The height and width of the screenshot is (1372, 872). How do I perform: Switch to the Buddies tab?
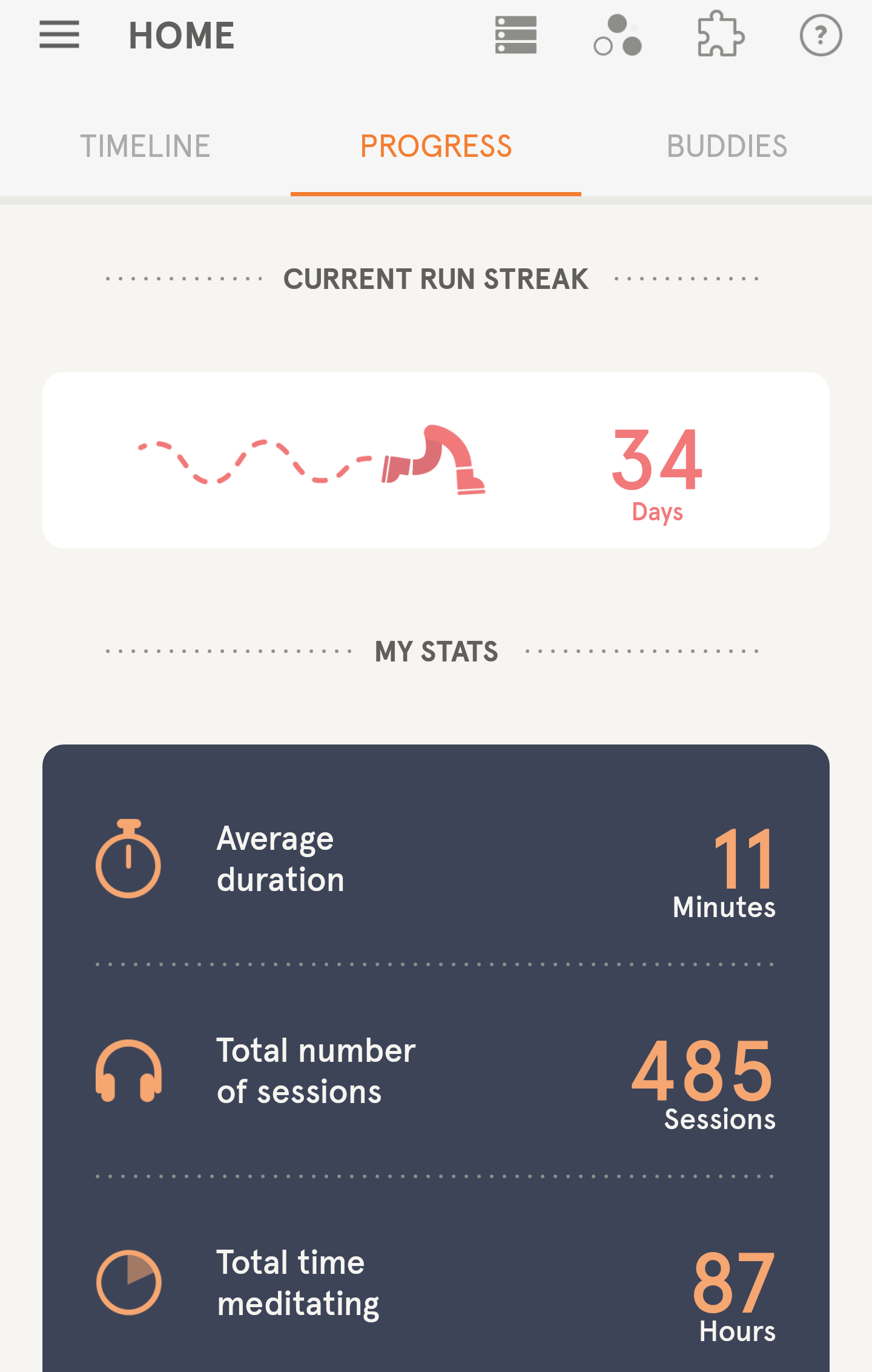click(727, 147)
